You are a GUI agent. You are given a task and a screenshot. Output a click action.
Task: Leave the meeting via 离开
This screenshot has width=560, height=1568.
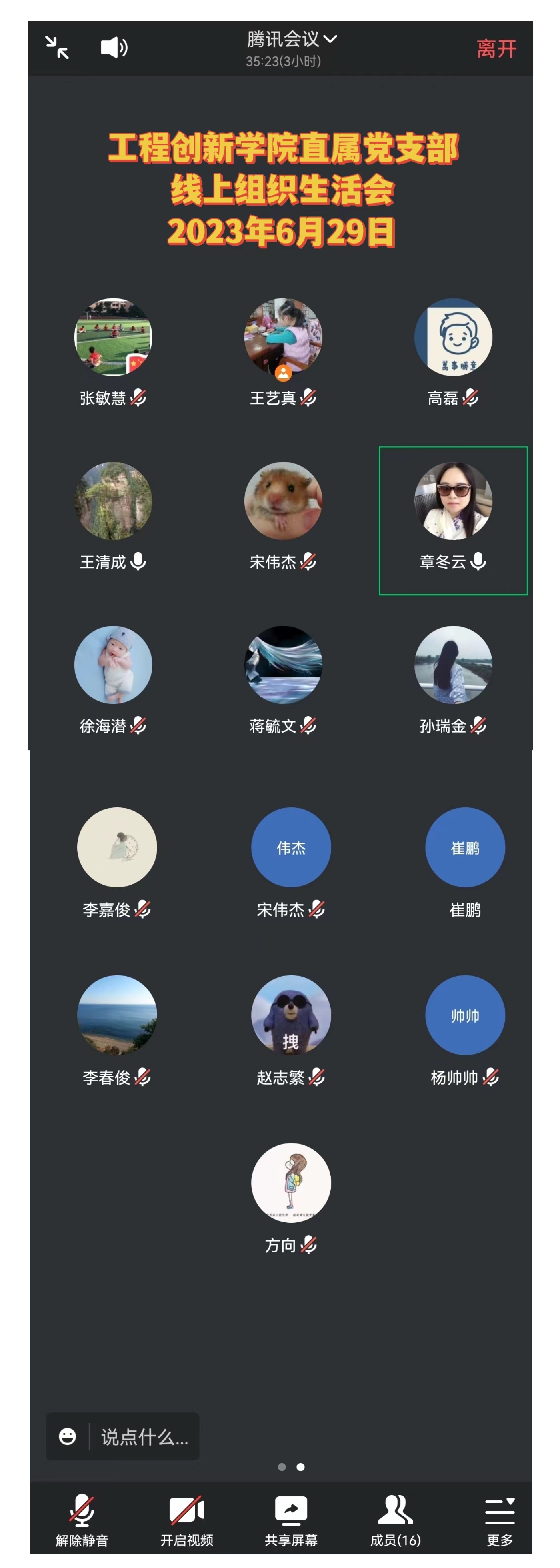pyautogui.click(x=496, y=49)
